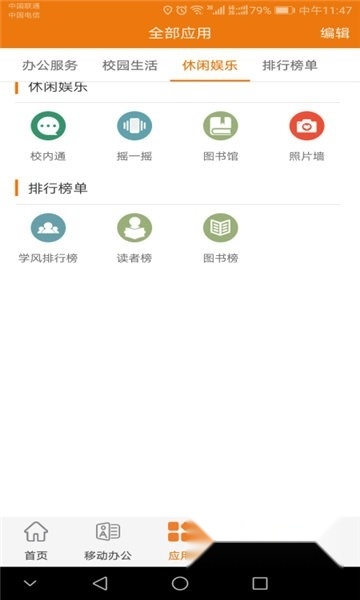Open the 校内通 app
Viewport: 360px width, 600px height.
coord(48,136)
